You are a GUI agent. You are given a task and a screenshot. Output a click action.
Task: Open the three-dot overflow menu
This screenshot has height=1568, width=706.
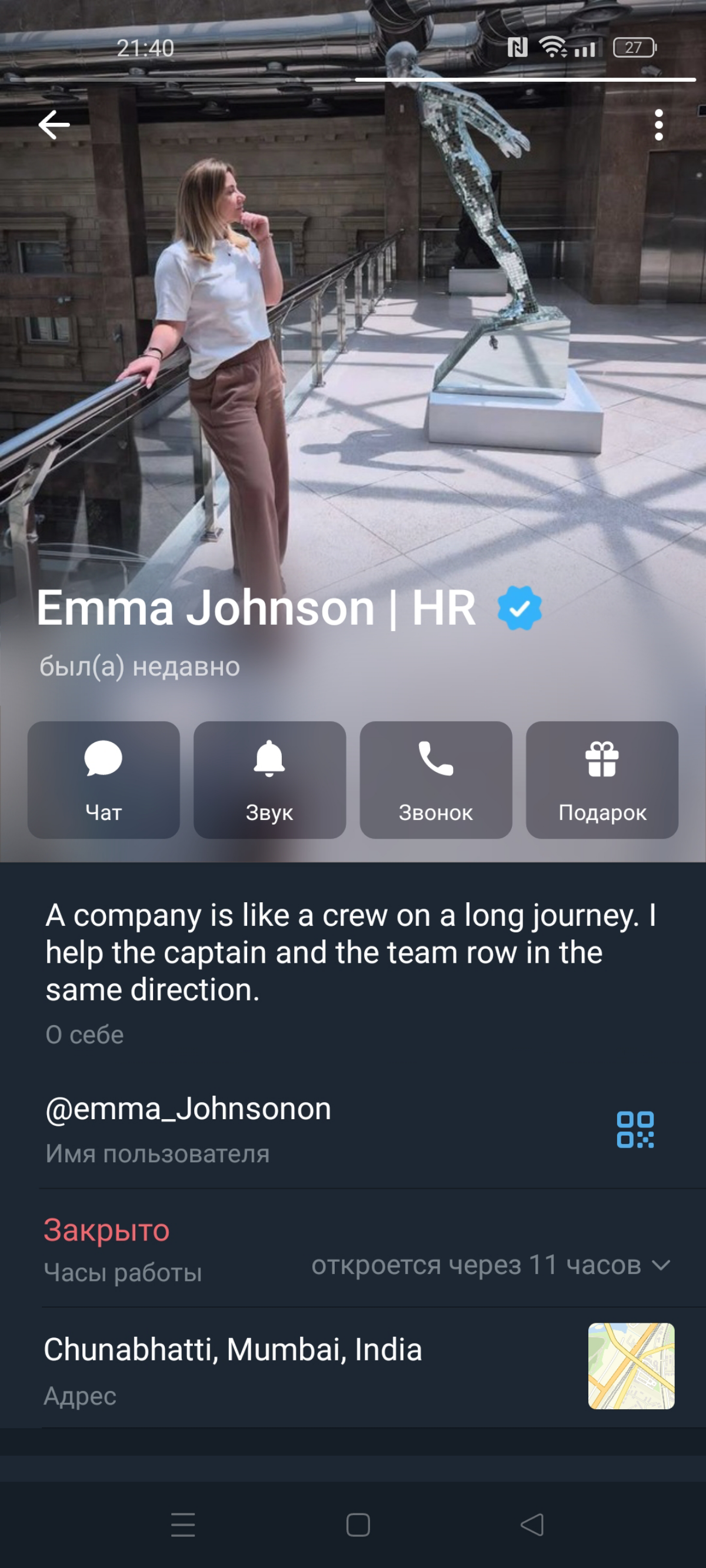click(658, 125)
